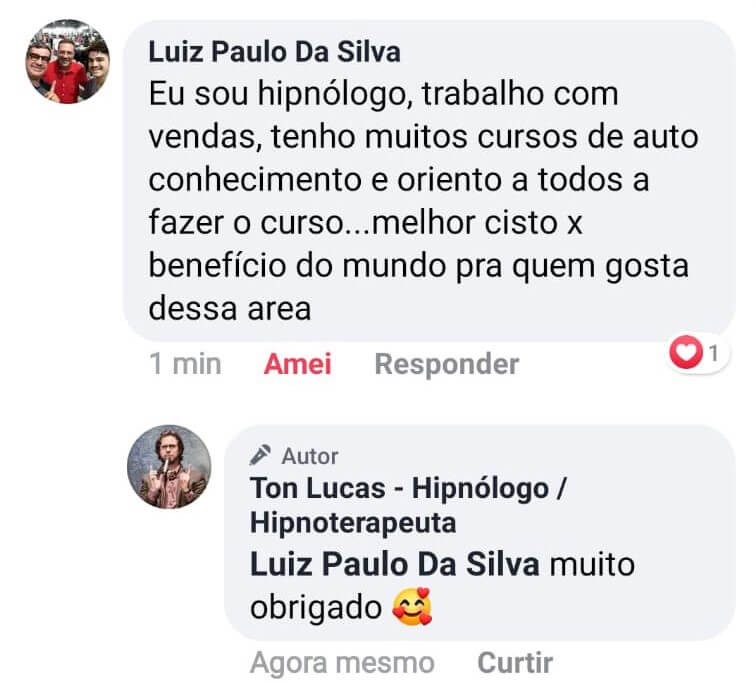Open Ton Lucas's profile picture
Image resolution: width=756 pixels, height=683 pixels.
click(168, 468)
